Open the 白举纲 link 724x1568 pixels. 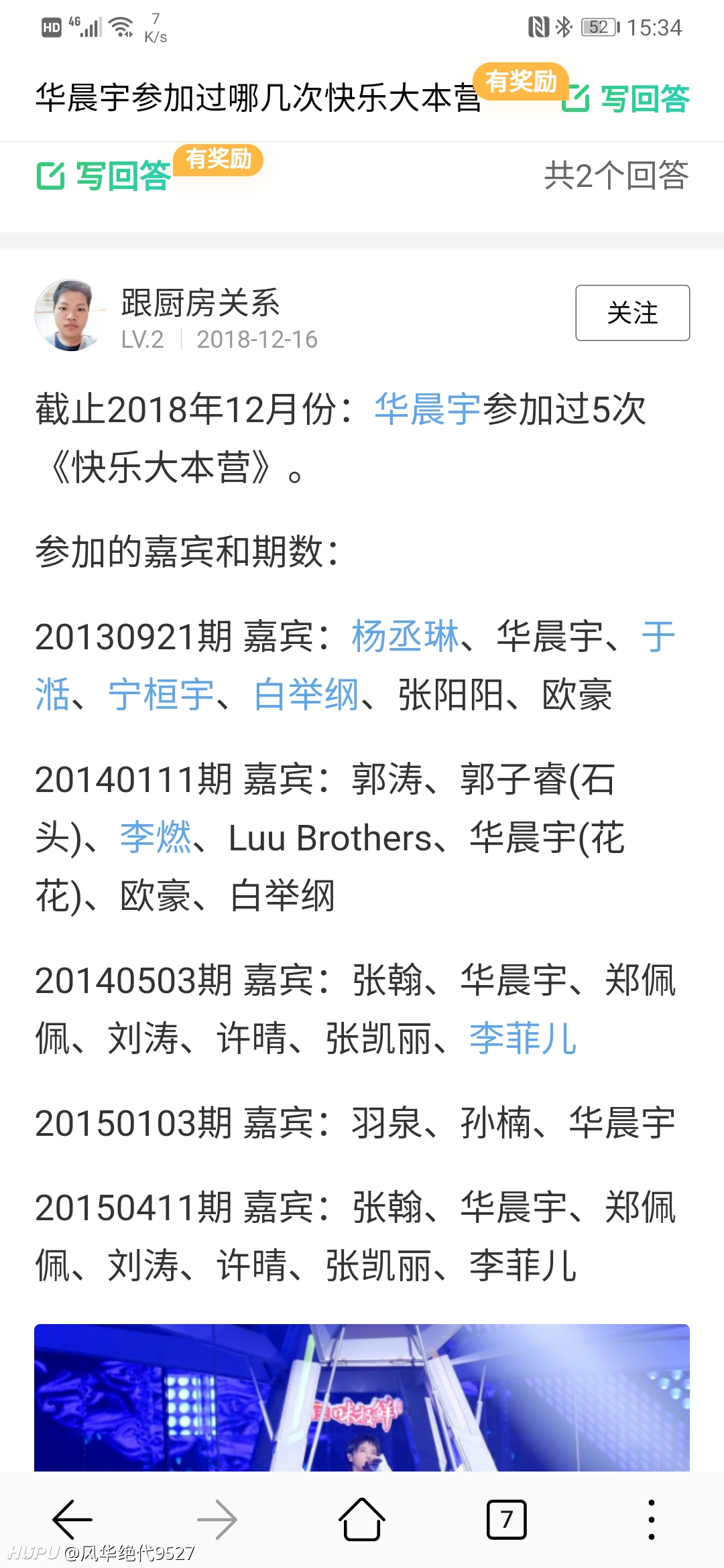pos(306,694)
